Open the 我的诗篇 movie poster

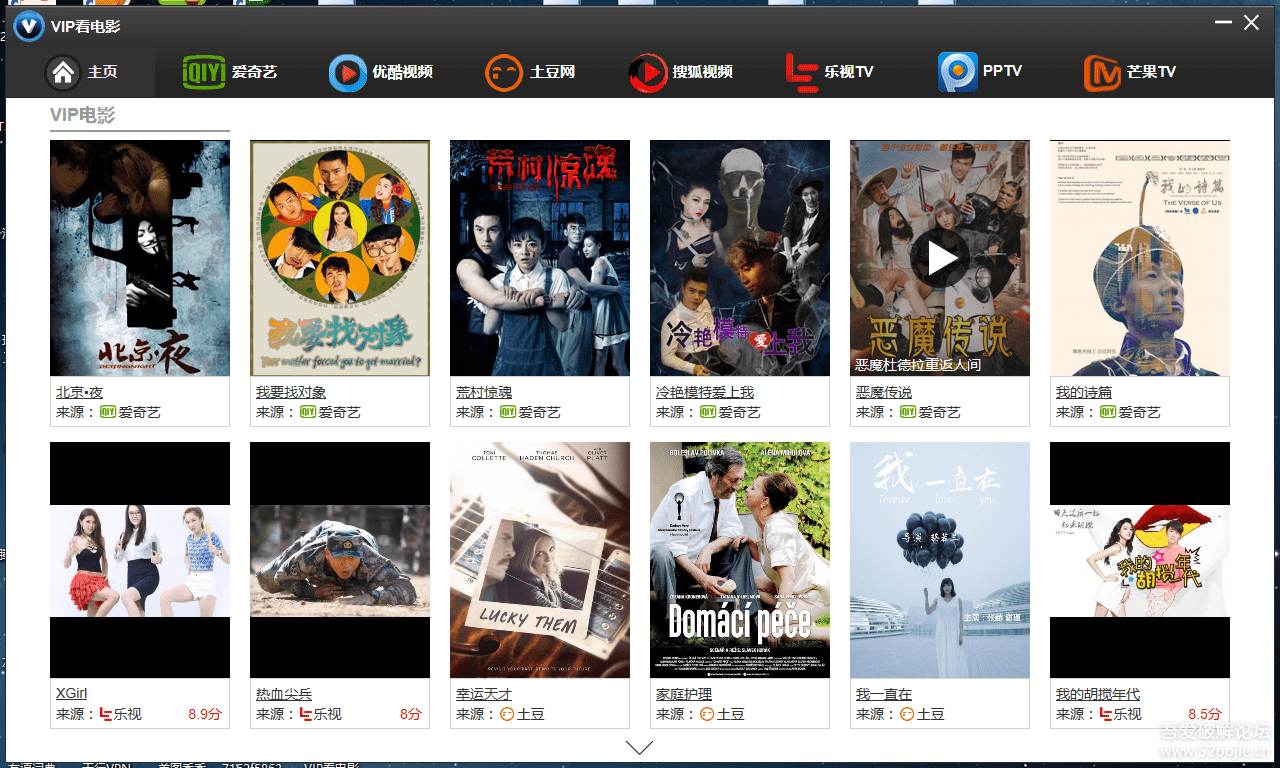pyautogui.click(x=1140, y=258)
